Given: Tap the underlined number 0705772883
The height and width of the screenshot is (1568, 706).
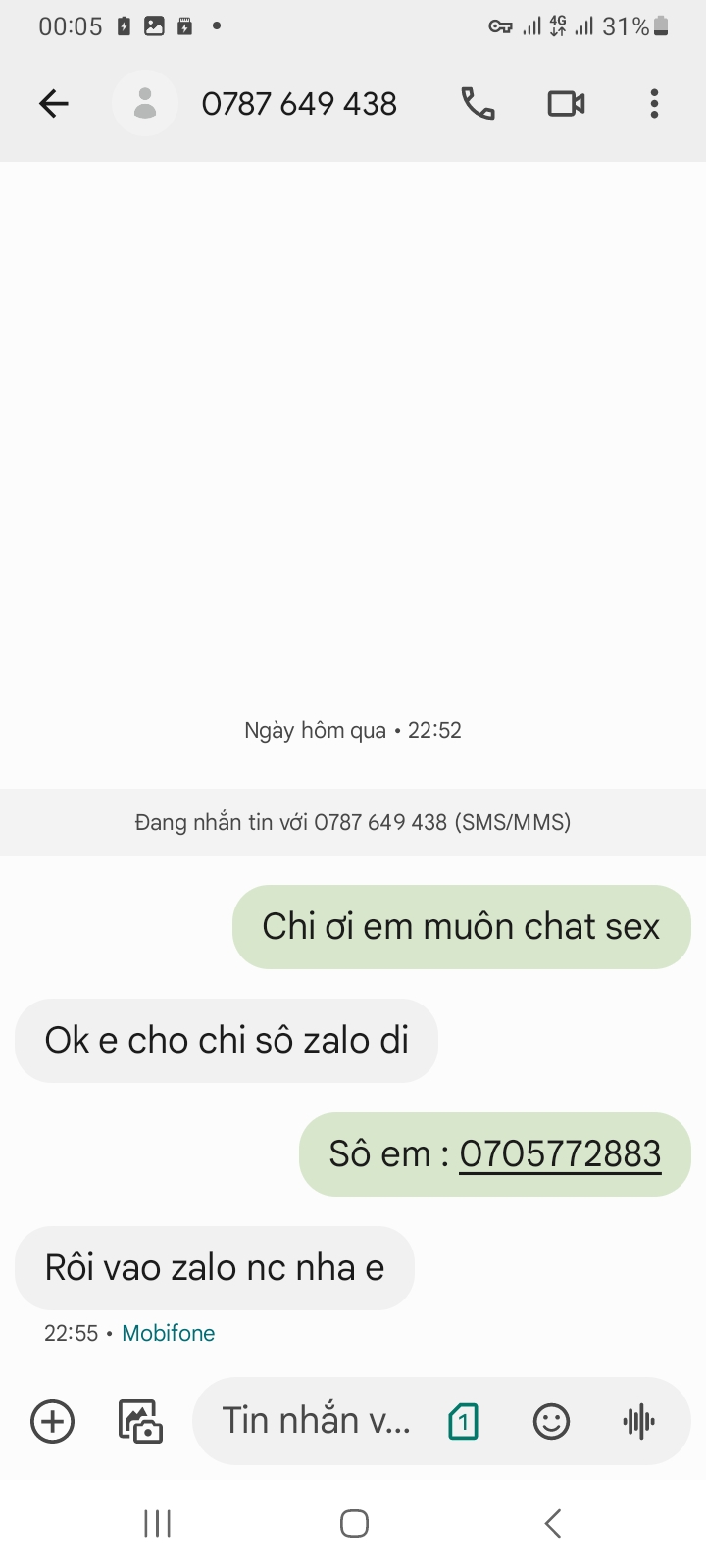Looking at the screenshot, I should [560, 1153].
